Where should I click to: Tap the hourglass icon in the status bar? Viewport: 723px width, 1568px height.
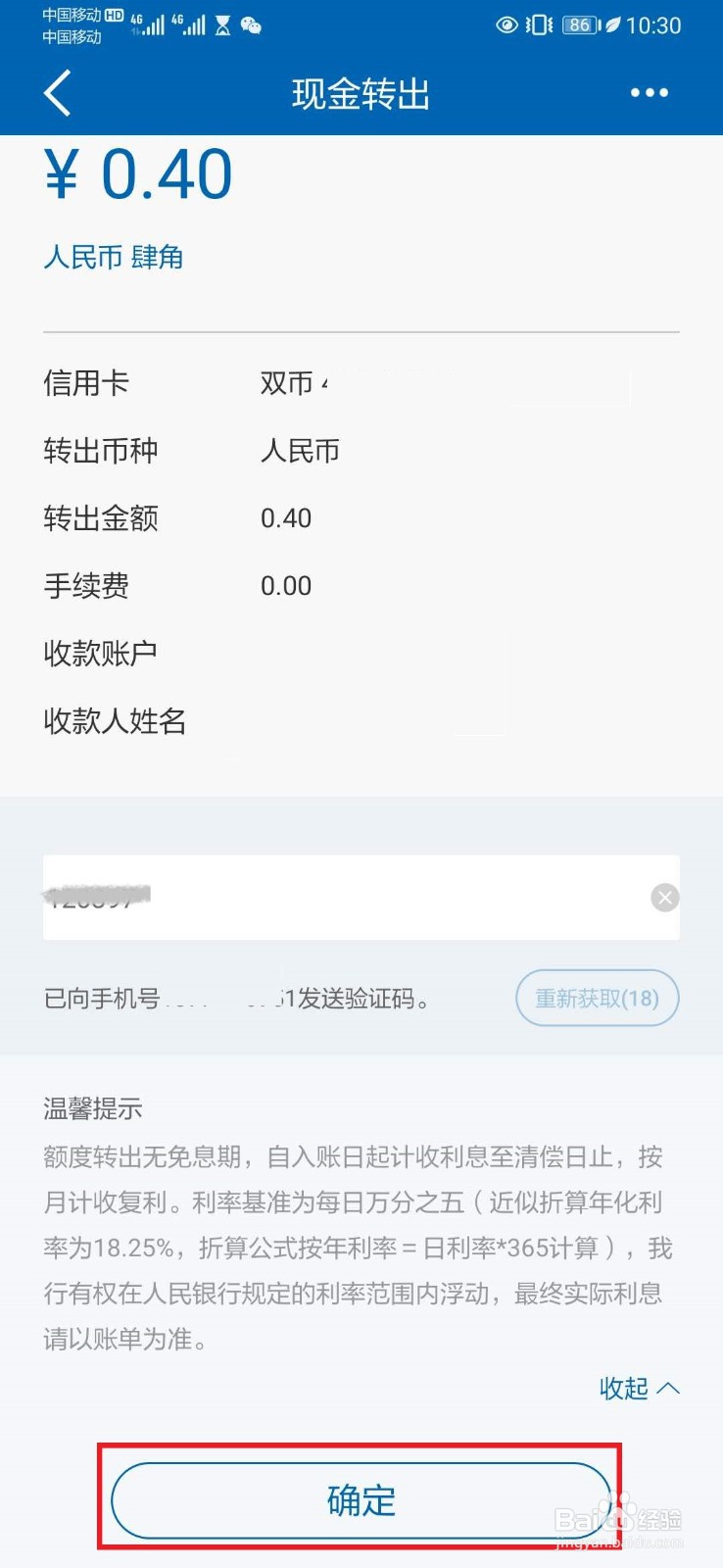coord(222,26)
